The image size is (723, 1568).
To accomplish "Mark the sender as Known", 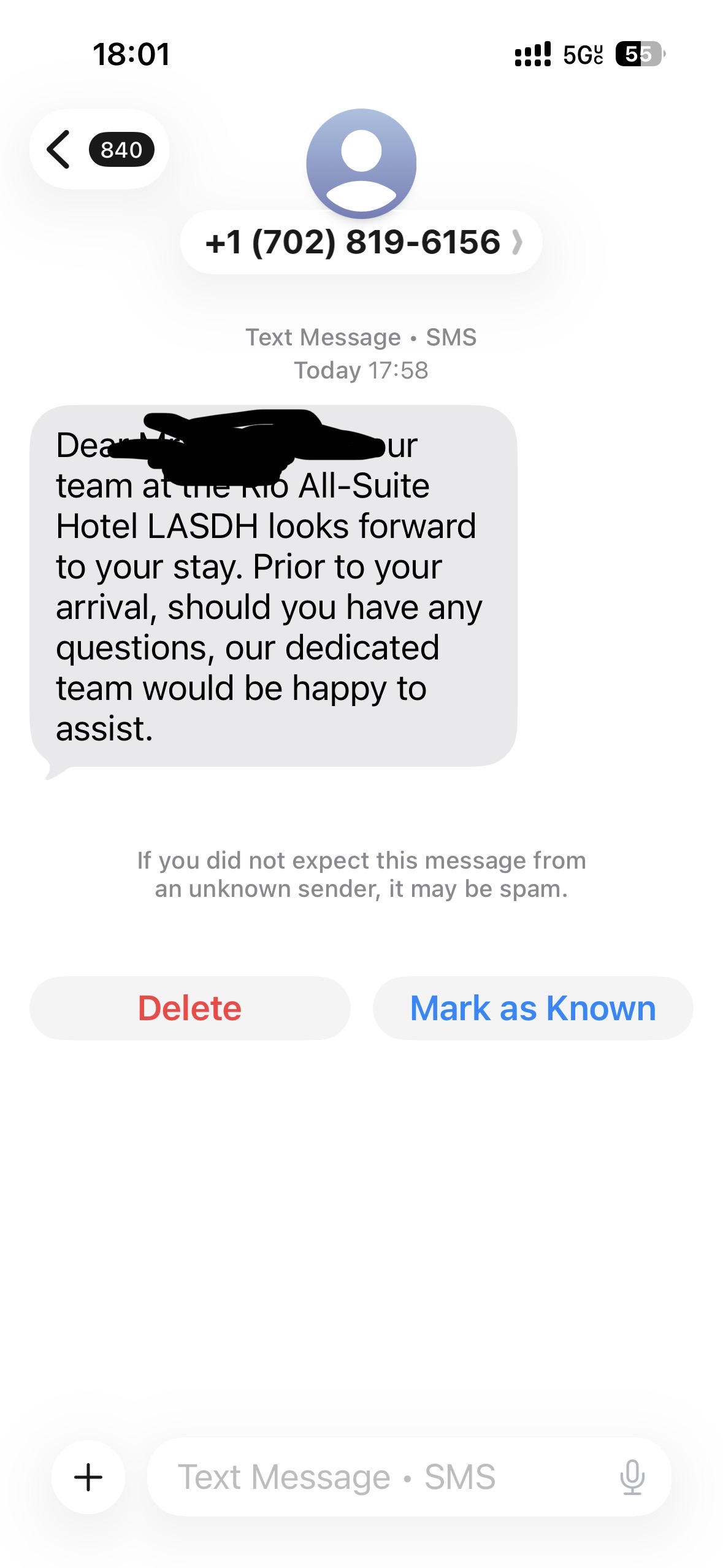I will [x=532, y=1008].
